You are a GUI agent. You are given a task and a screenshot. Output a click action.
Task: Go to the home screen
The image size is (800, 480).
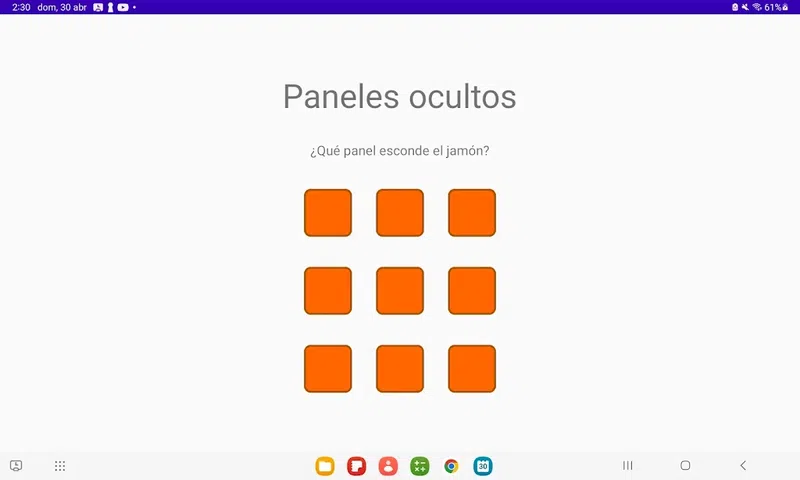[x=685, y=466]
